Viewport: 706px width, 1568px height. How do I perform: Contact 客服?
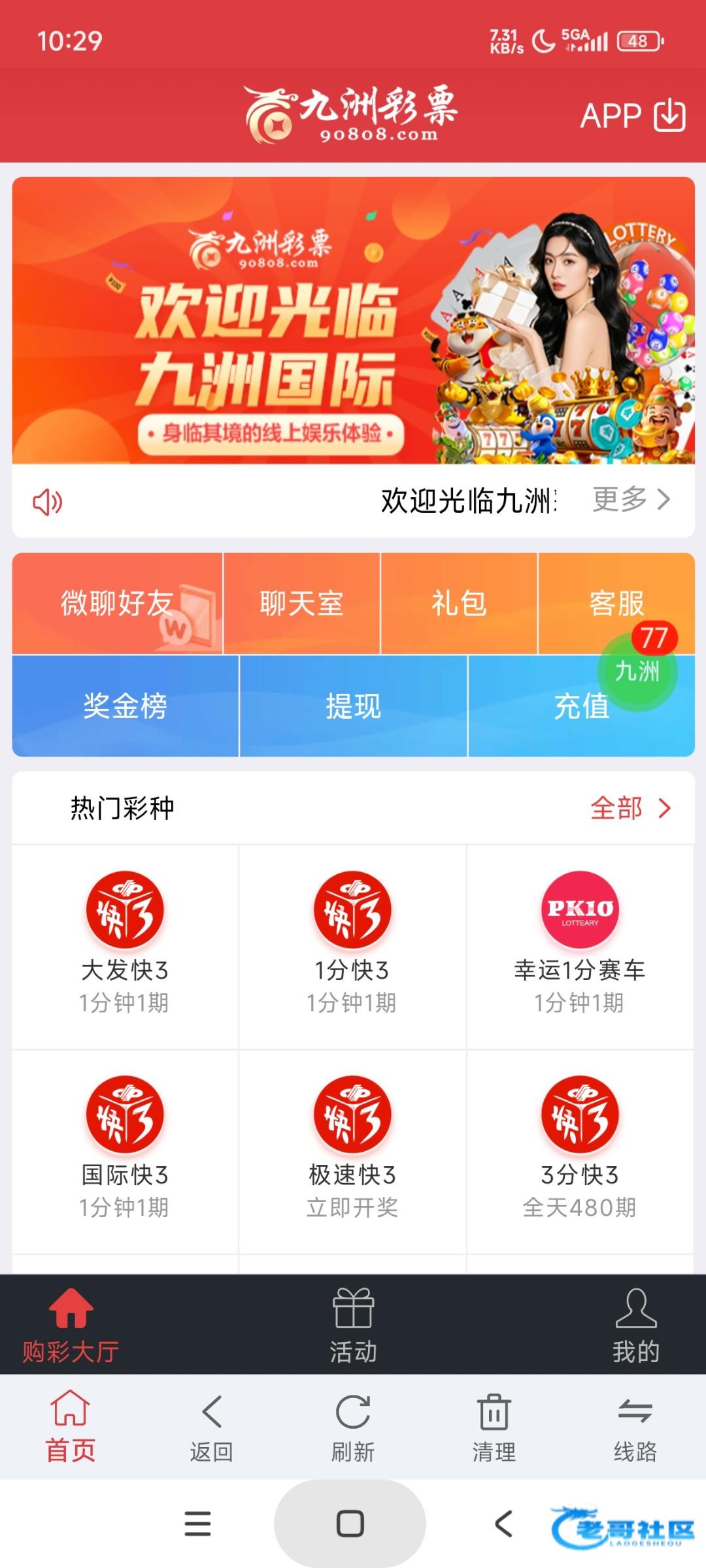tap(616, 604)
